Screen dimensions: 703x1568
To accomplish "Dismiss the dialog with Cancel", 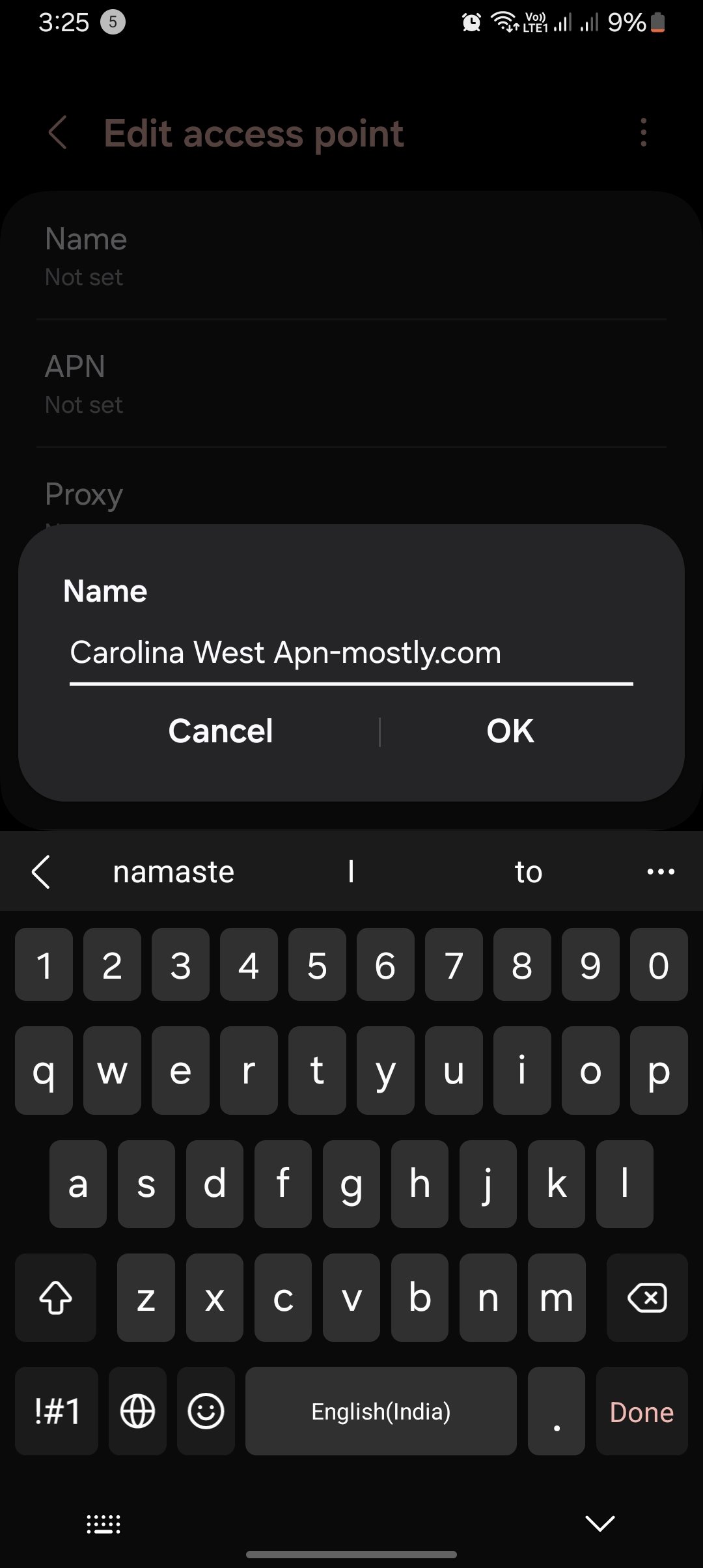I will 220,731.
